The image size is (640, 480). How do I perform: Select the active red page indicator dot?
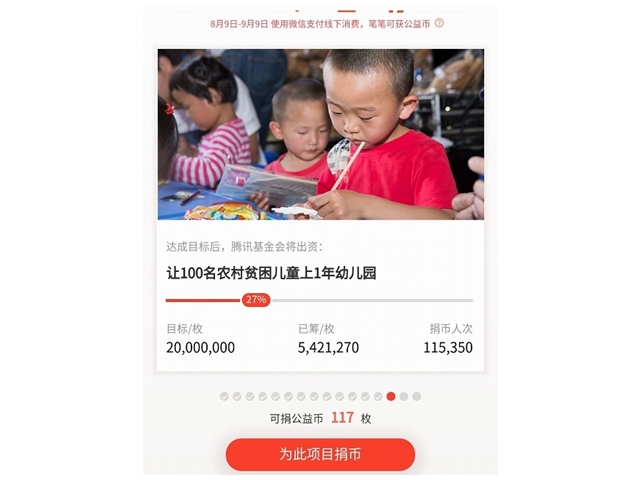tap(391, 396)
